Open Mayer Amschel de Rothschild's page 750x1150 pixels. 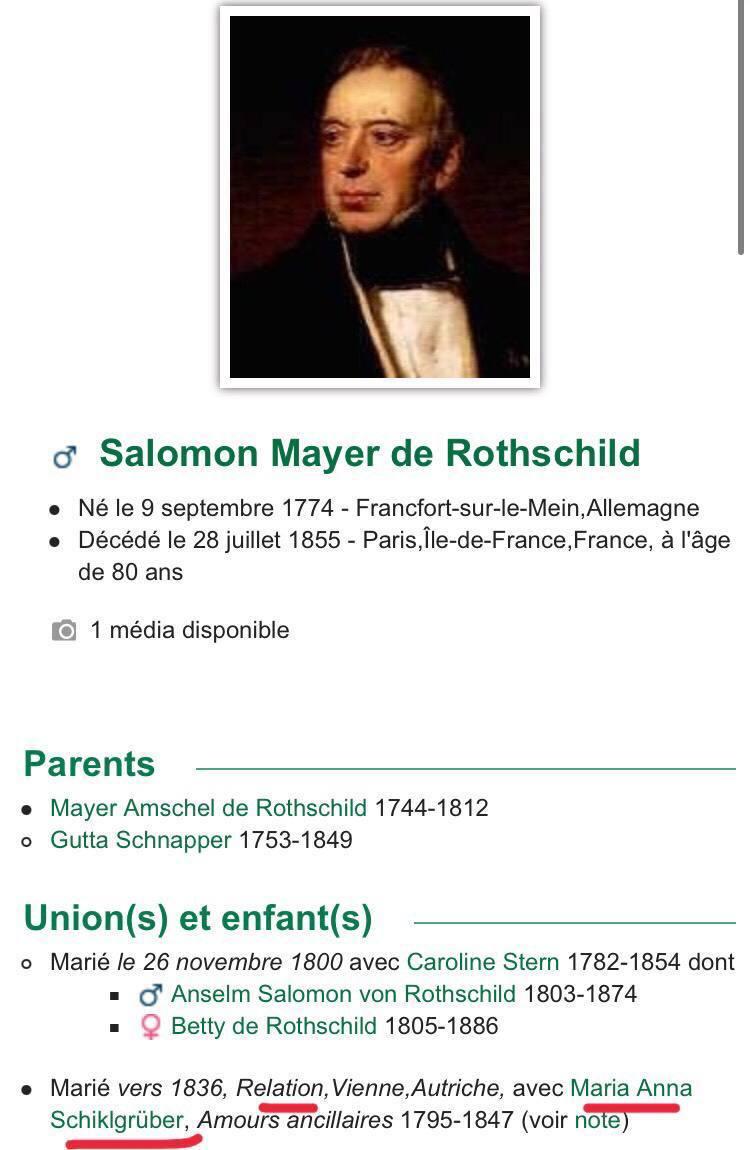coord(208,807)
